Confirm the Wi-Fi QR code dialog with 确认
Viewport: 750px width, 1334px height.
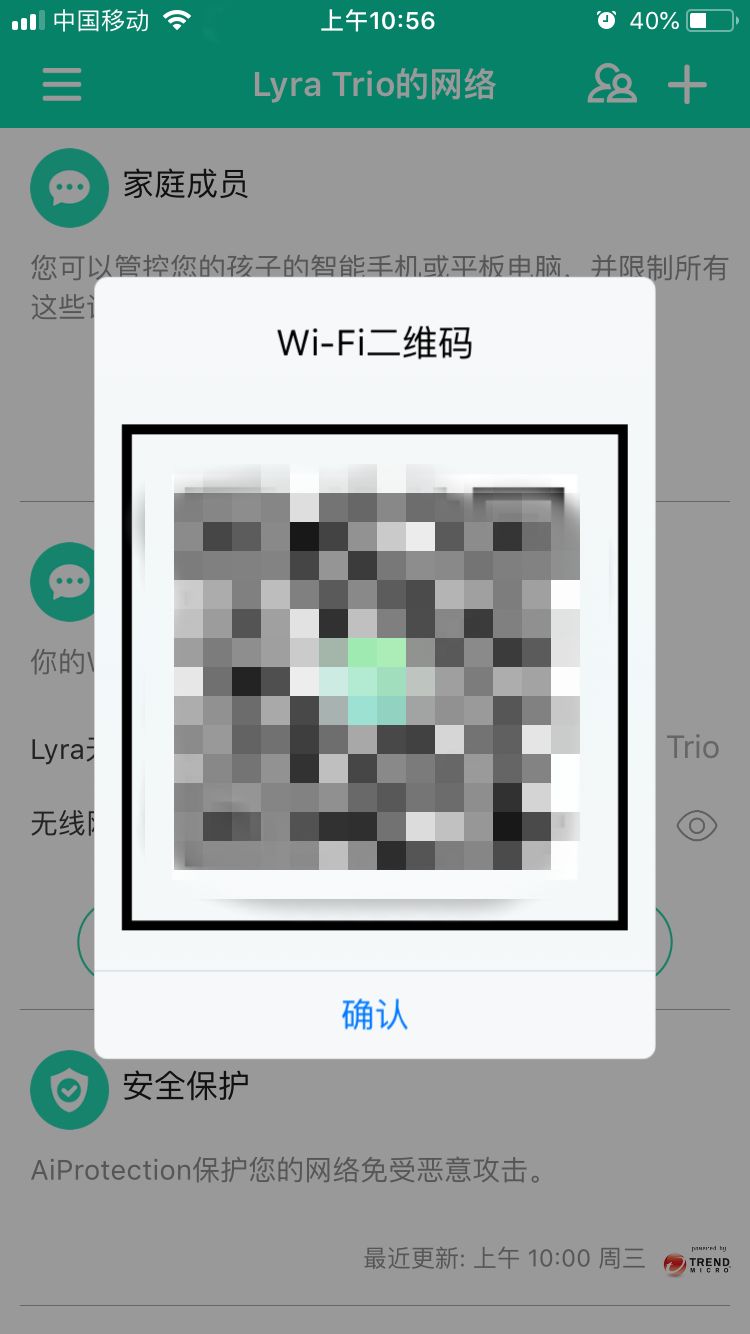click(x=375, y=1014)
